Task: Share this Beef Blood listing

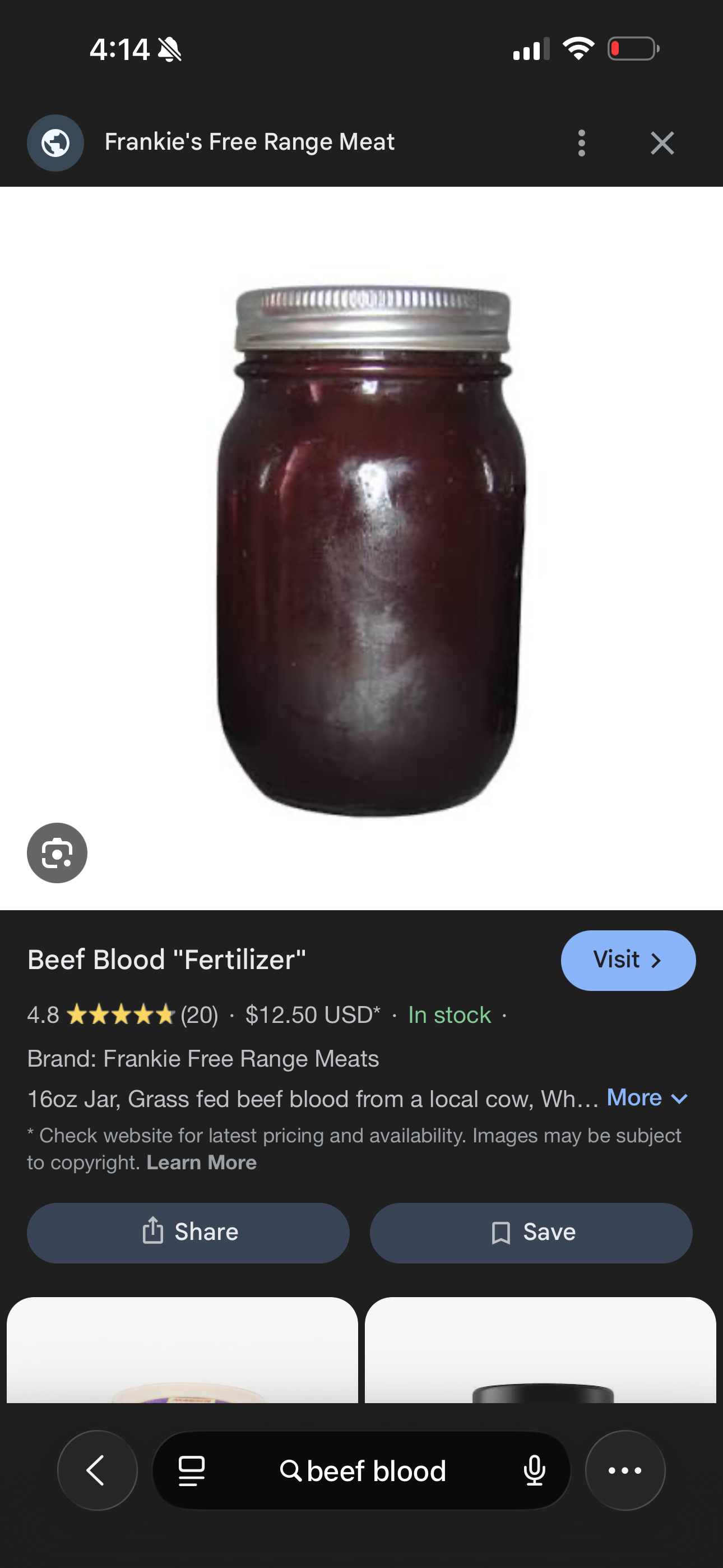Action: (x=188, y=1232)
